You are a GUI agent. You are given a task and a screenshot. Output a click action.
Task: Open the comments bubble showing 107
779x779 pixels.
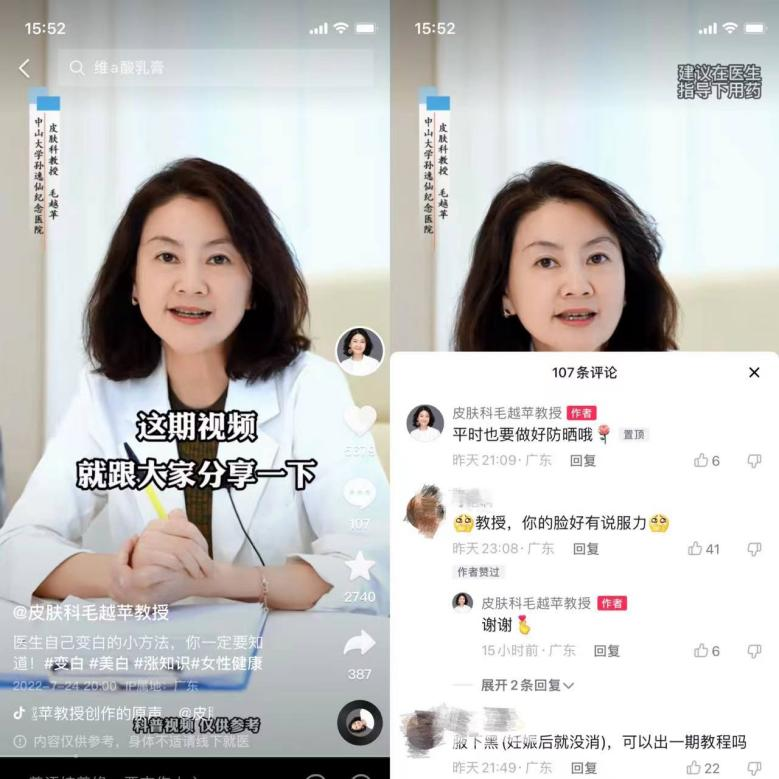pyautogui.click(x=359, y=493)
